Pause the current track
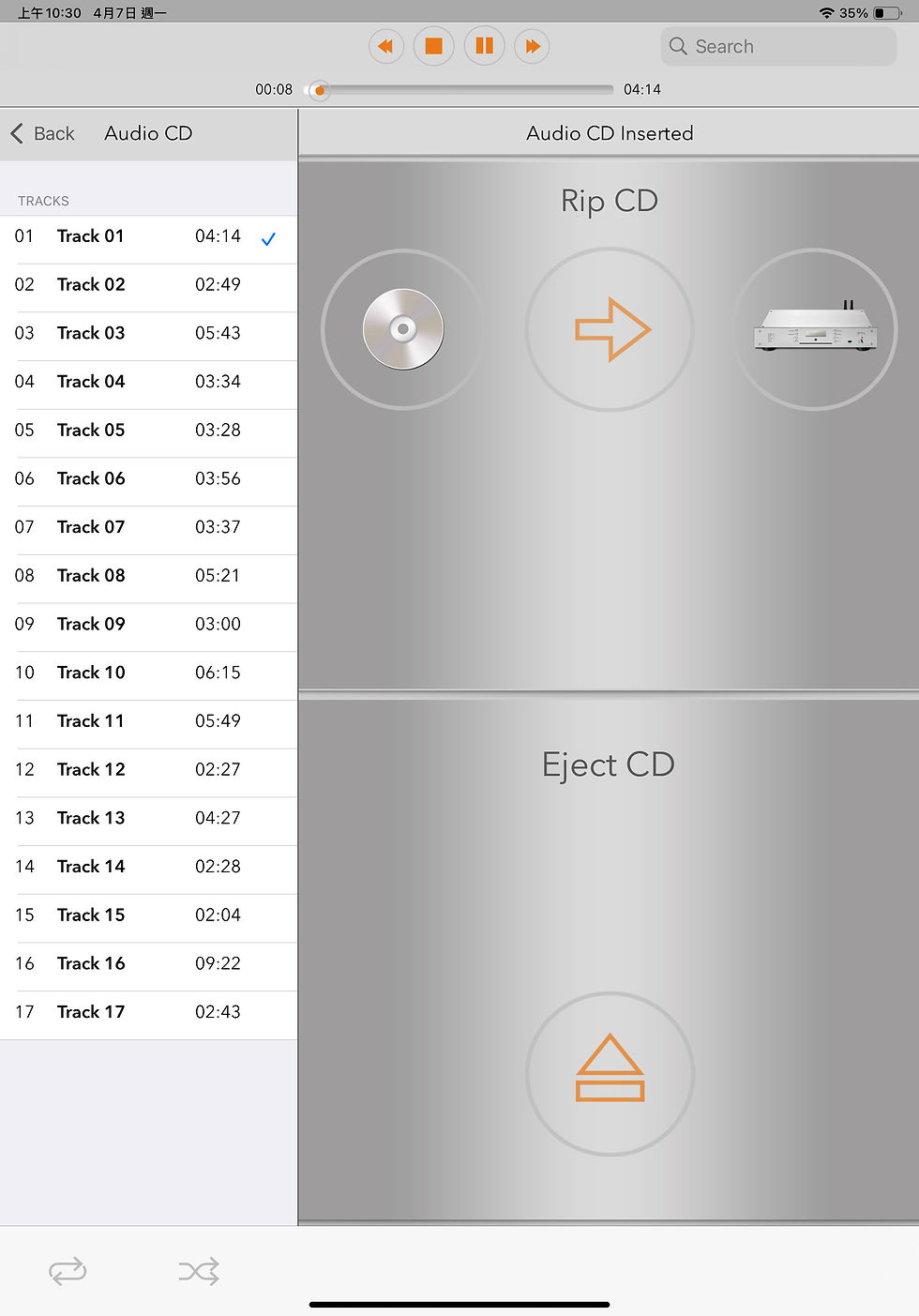Image resolution: width=919 pixels, height=1316 pixels. (484, 46)
